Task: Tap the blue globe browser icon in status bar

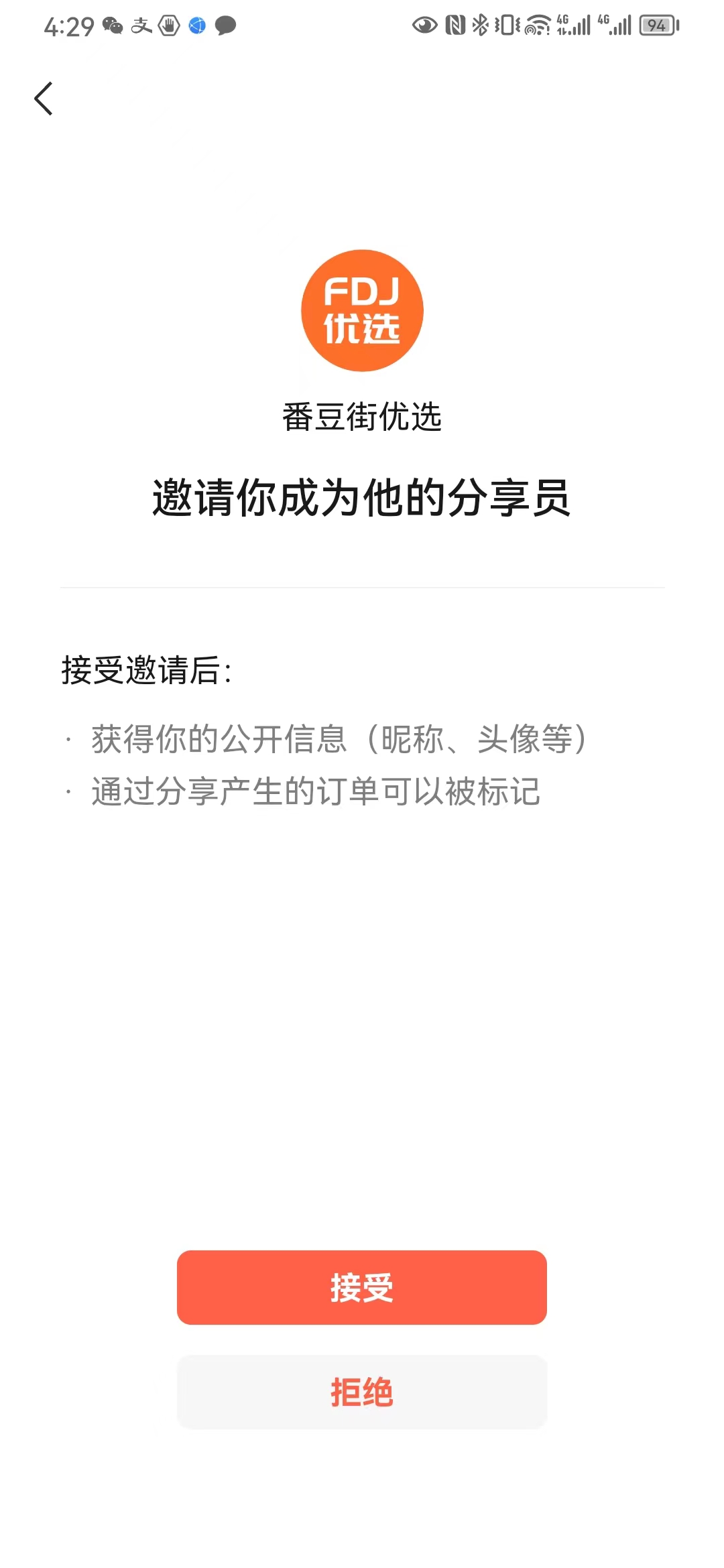Action: click(196, 25)
